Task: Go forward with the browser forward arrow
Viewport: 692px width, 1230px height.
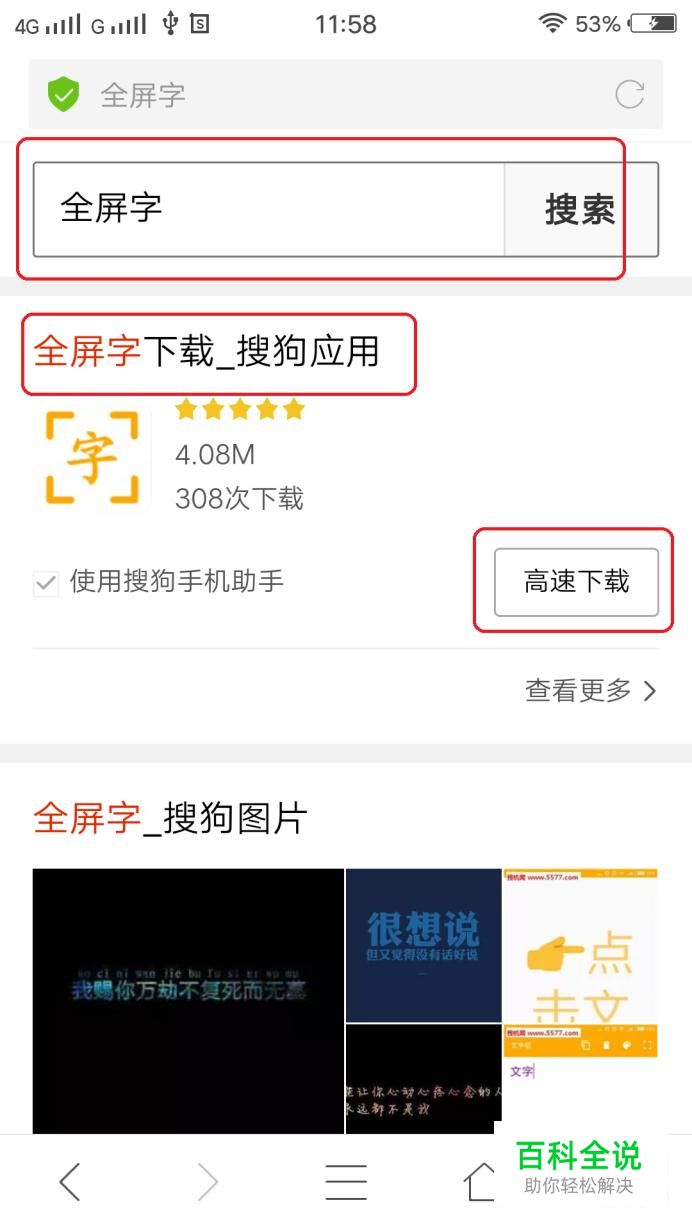Action: coord(207,1182)
